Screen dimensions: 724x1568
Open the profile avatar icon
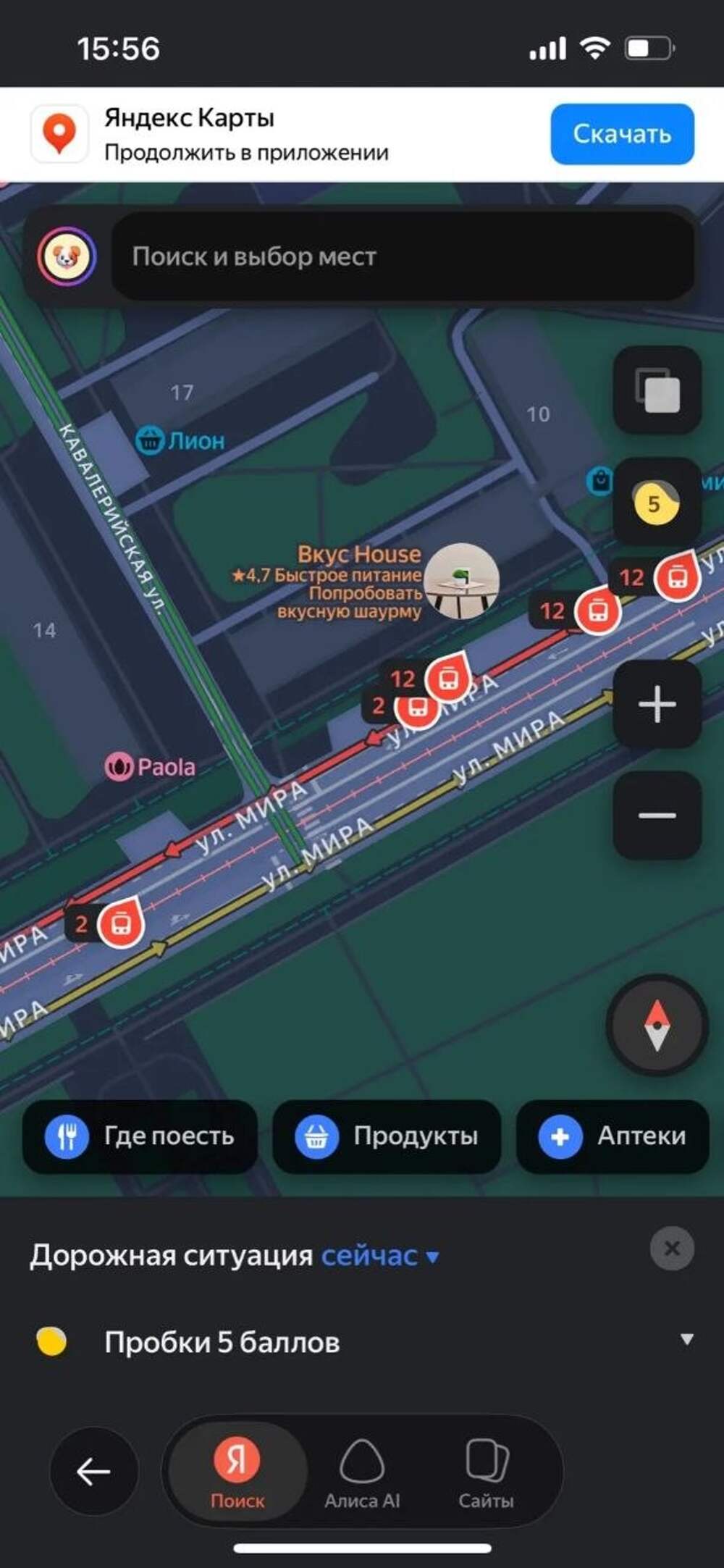point(67,256)
